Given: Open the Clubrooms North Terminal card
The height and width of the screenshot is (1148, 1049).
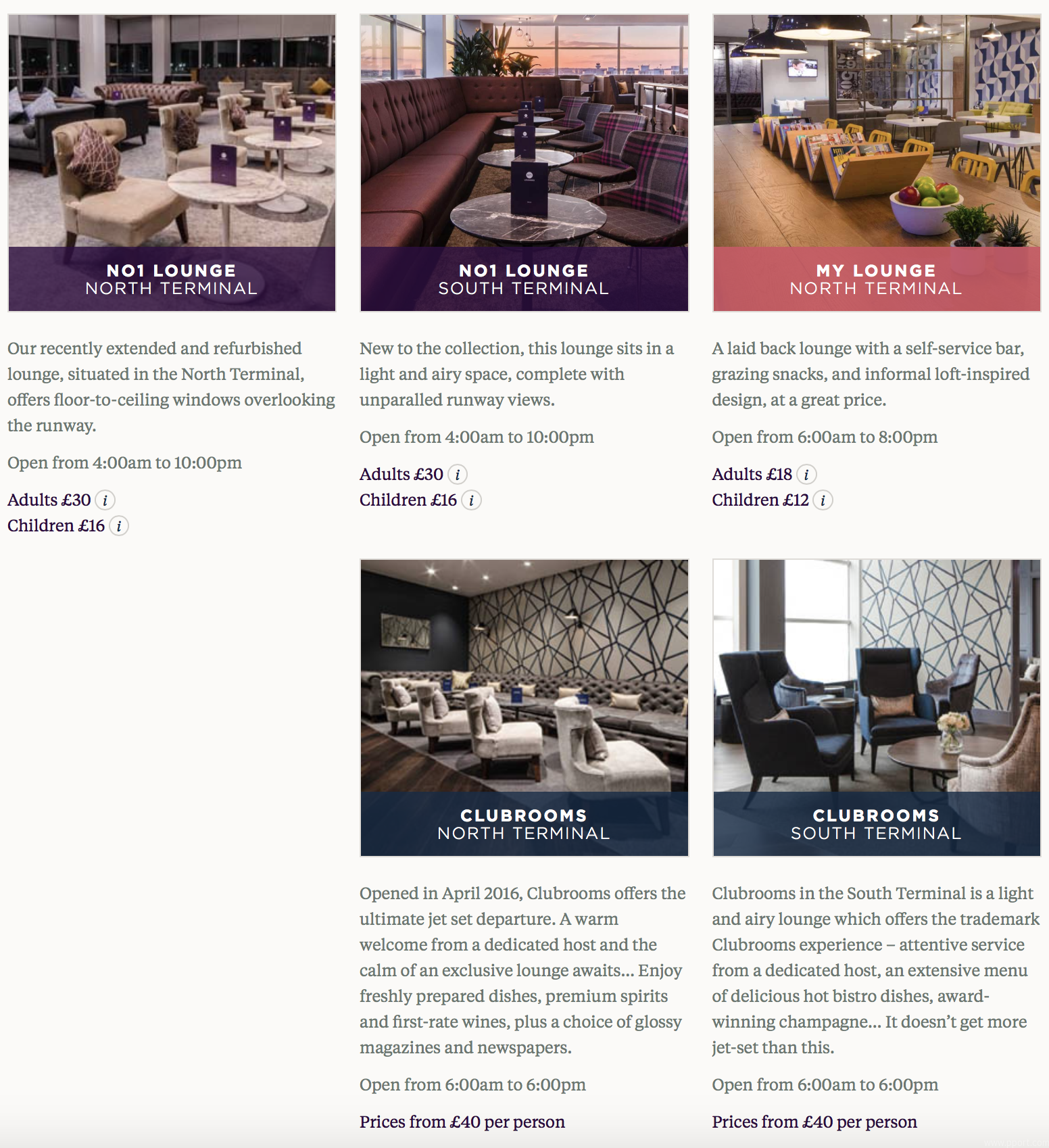Looking at the screenshot, I should [524, 707].
